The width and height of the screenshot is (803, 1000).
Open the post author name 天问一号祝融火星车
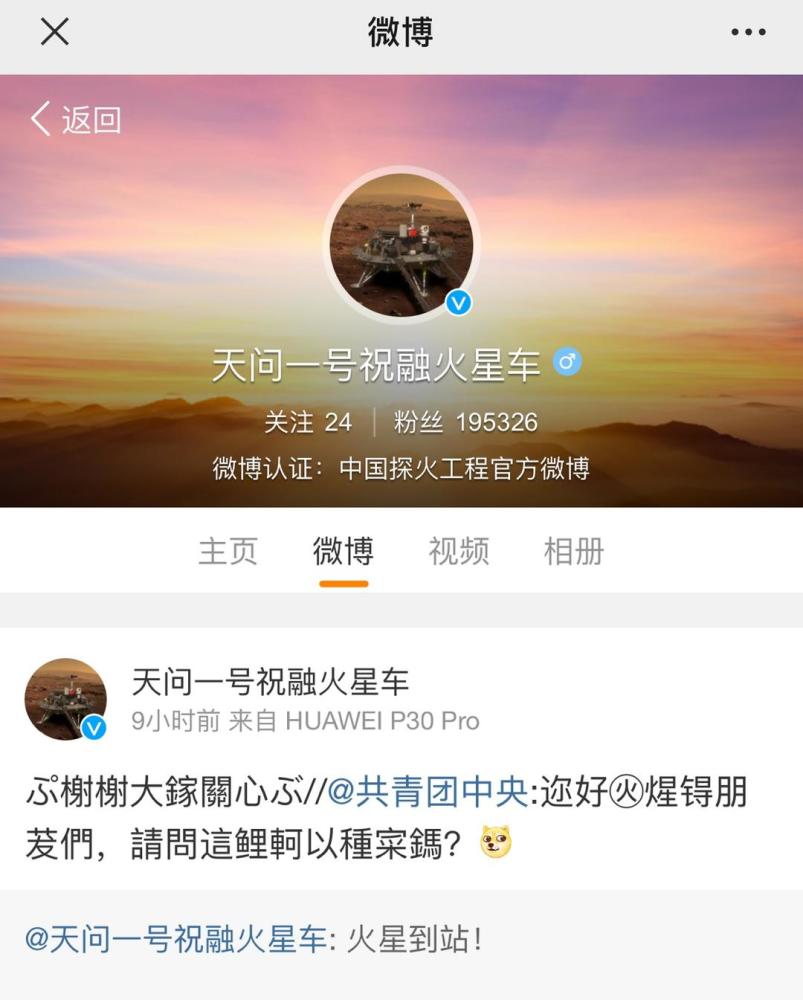(x=270, y=683)
